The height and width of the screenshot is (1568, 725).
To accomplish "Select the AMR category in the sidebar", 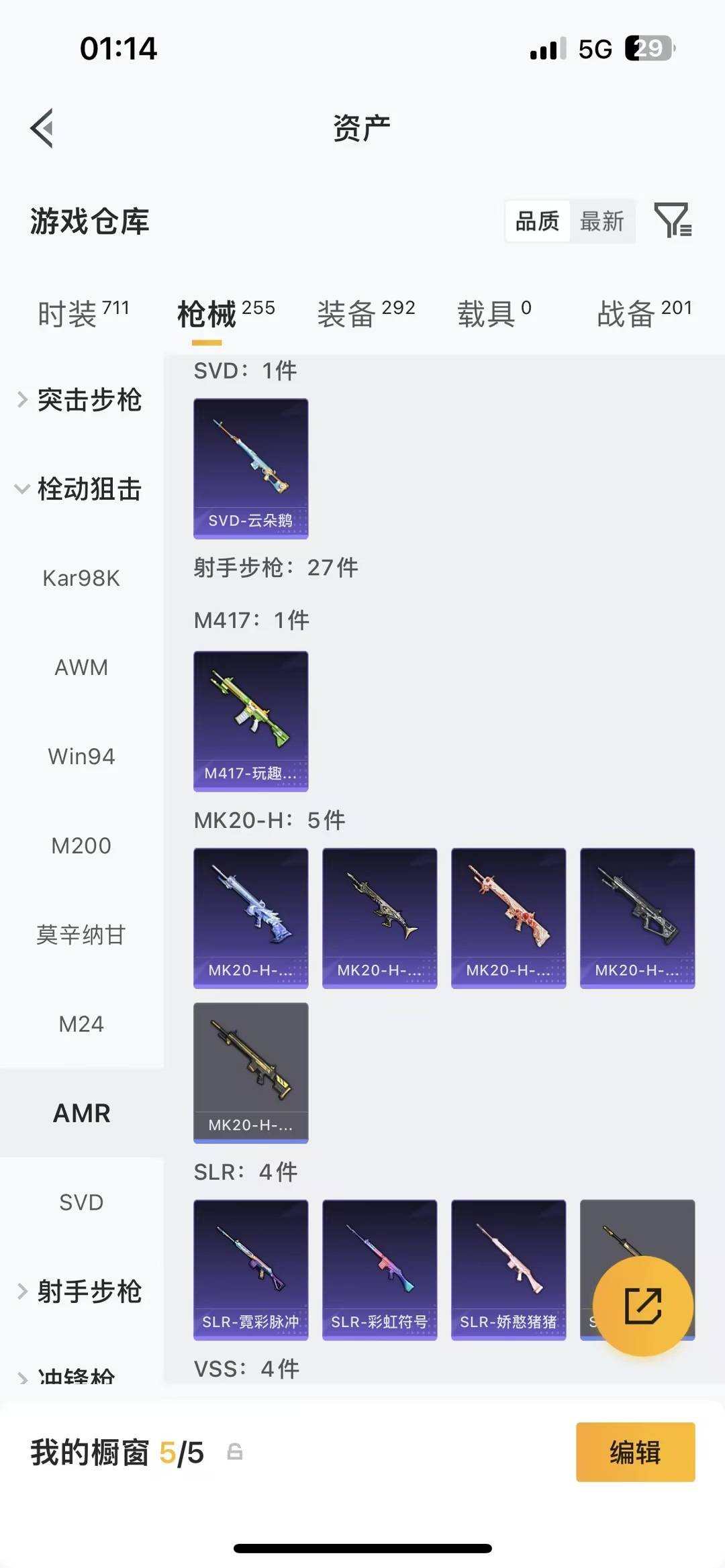I will (82, 1113).
